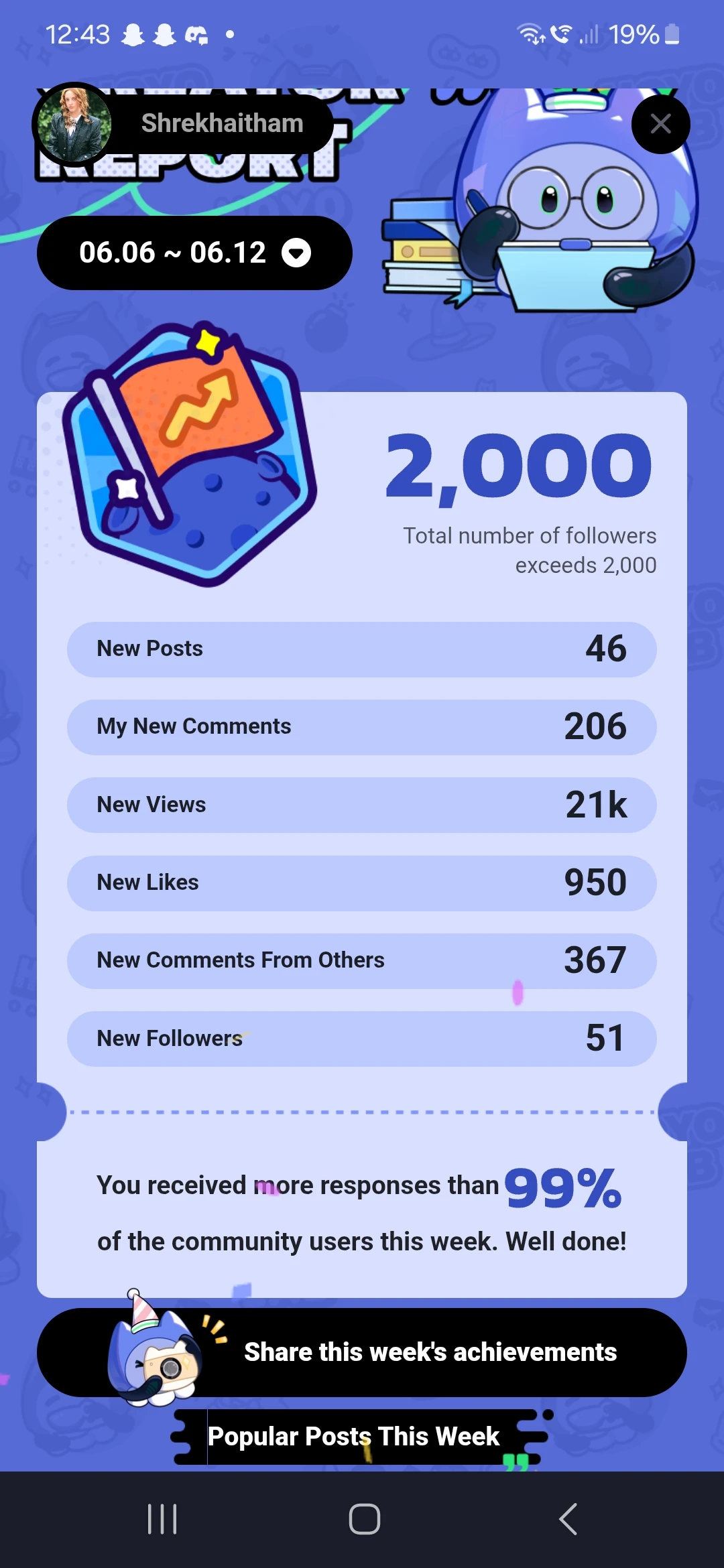The image size is (724, 1568).
Task: Dismiss the report with the X button
Action: click(660, 124)
